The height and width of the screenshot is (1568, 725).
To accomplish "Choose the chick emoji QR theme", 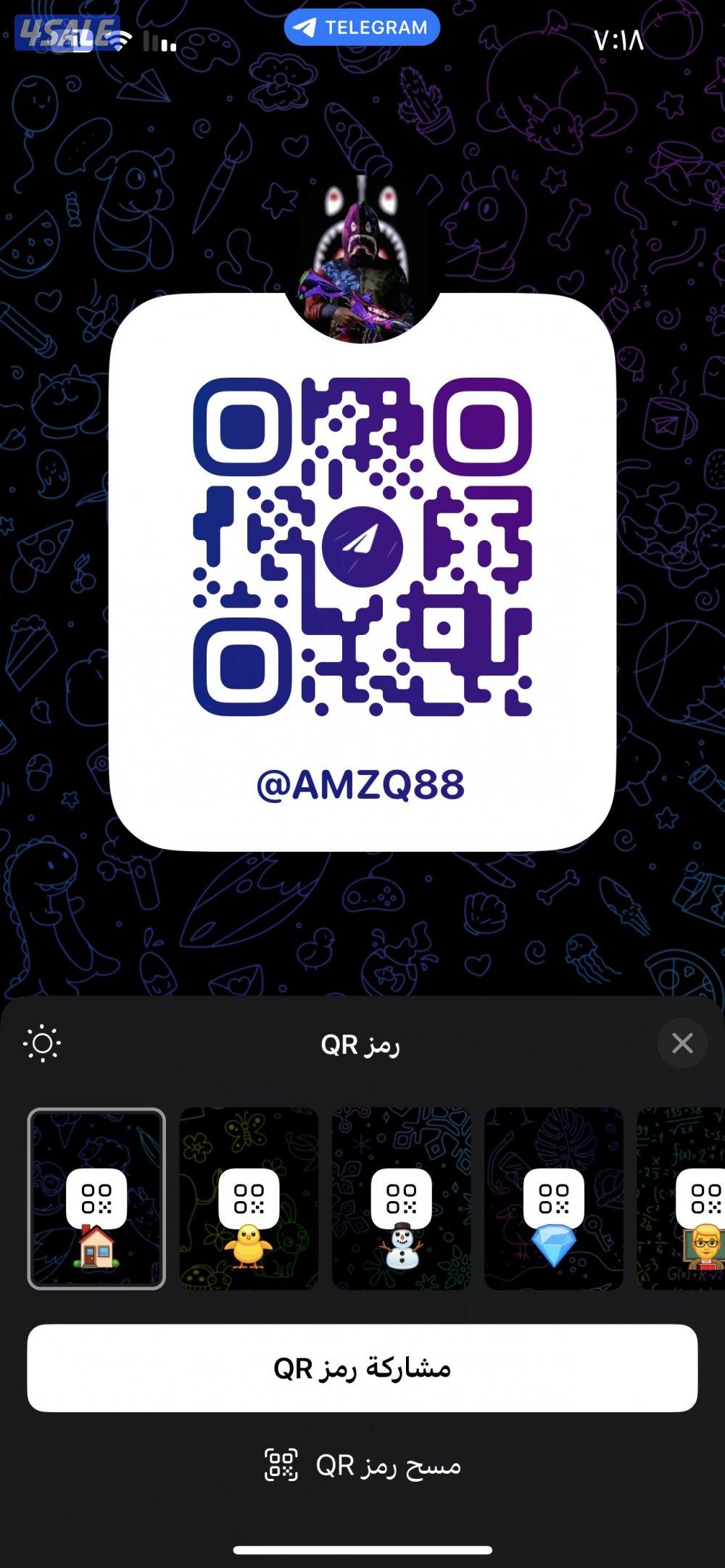I will [249, 1198].
